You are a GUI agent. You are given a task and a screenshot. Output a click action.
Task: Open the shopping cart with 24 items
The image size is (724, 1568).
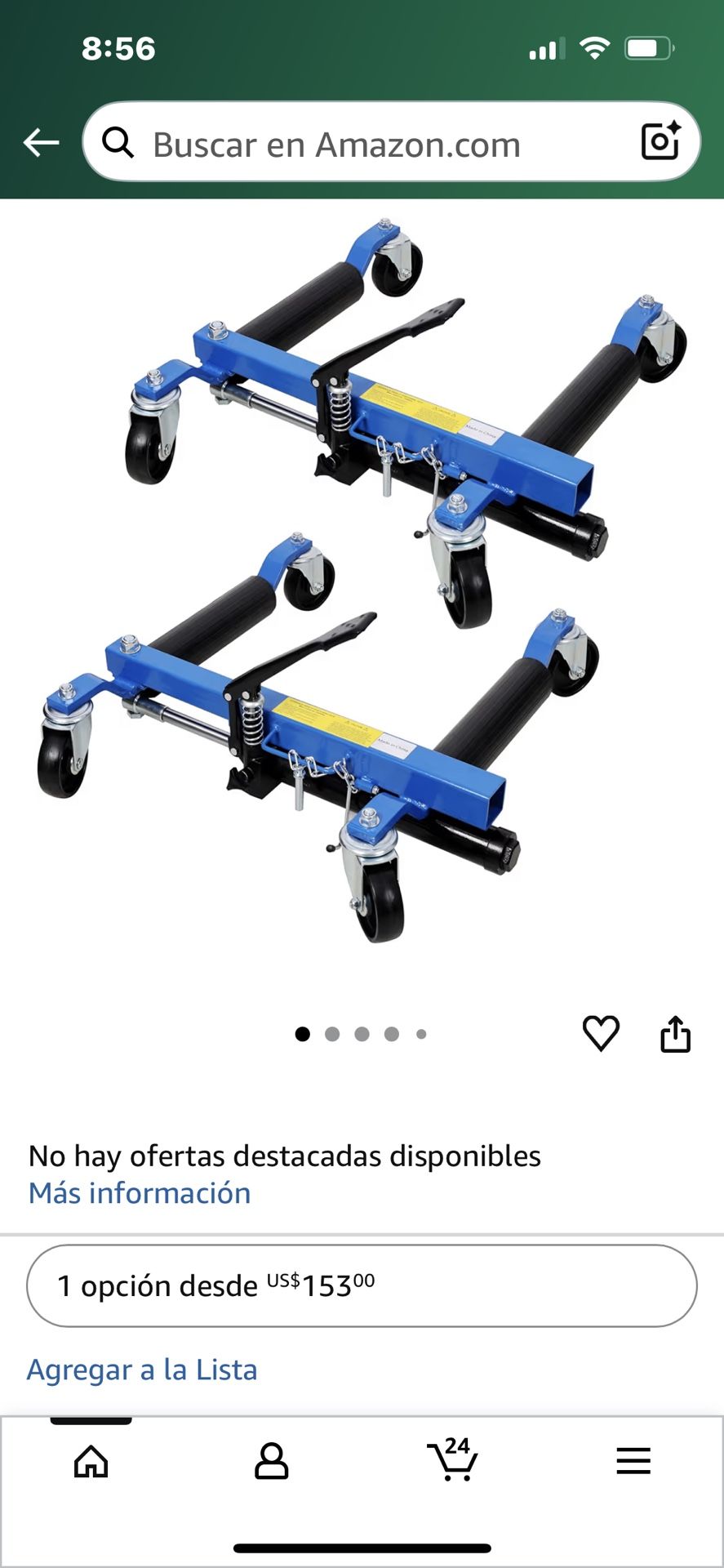tap(452, 1459)
